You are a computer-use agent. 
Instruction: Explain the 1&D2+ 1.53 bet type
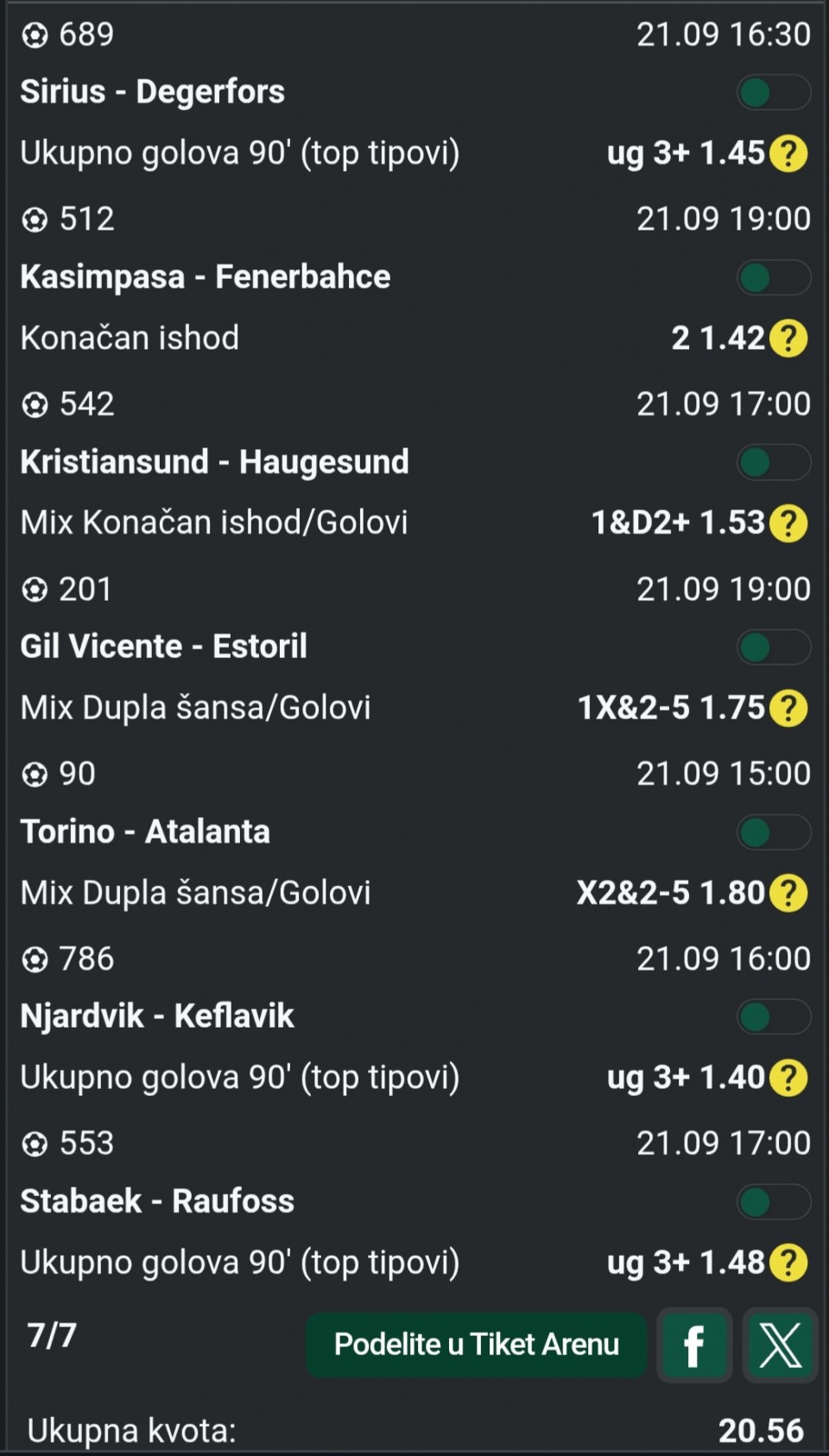(788, 523)
